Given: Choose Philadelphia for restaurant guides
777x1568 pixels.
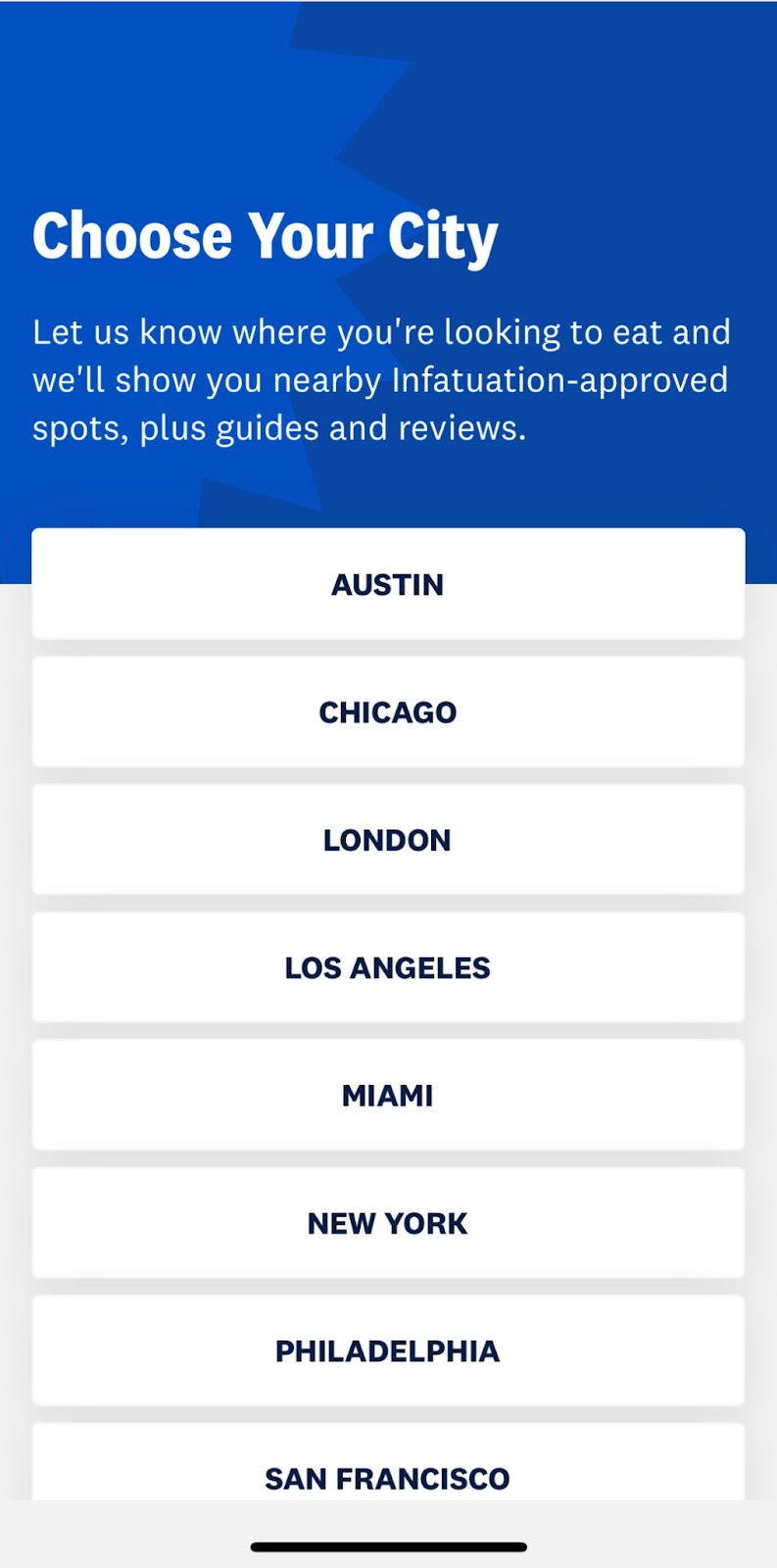Looking at the screenshot, I should pos(388,1351).
